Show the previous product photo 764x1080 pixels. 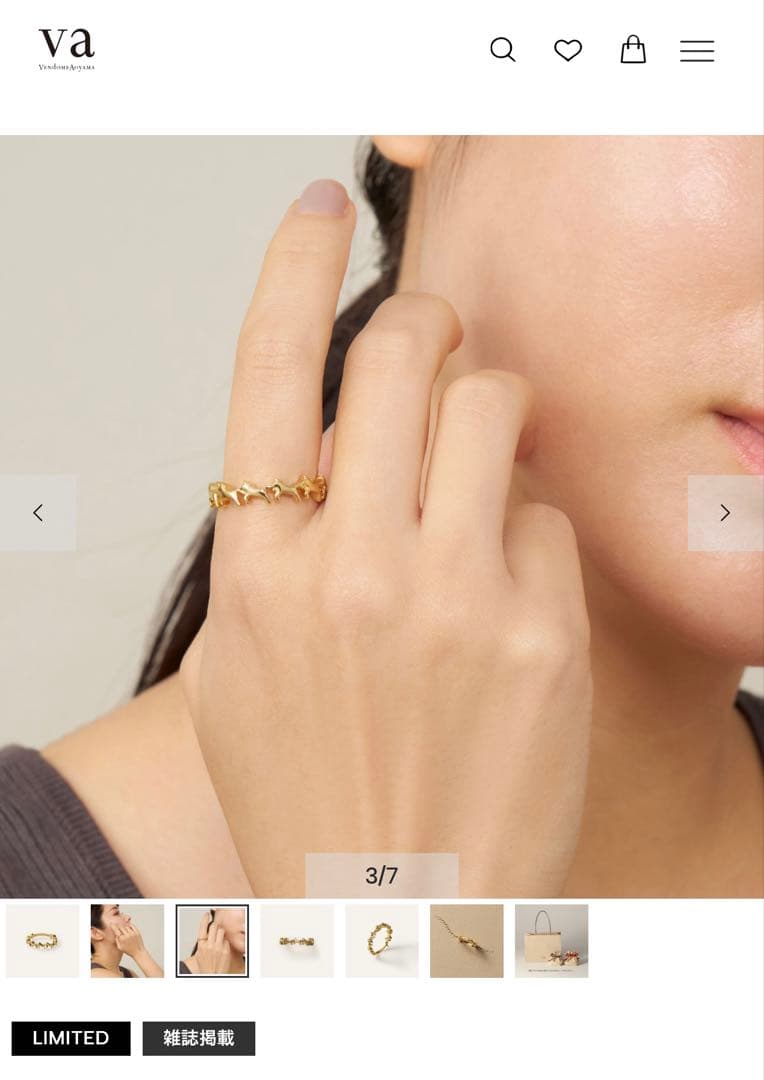pyautogui.click(x=38, y=513)
